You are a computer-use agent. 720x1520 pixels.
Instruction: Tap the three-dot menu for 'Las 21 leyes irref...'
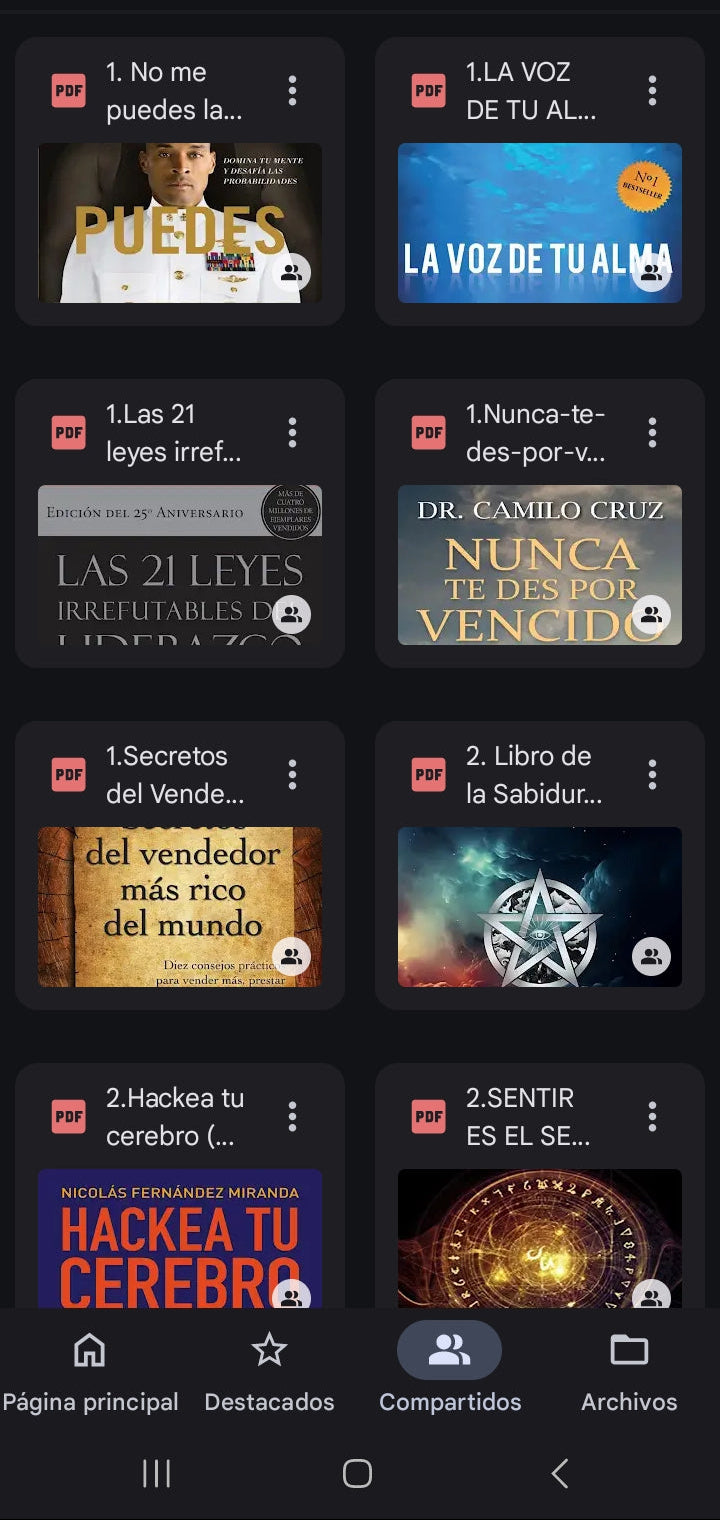coord(292,433)
